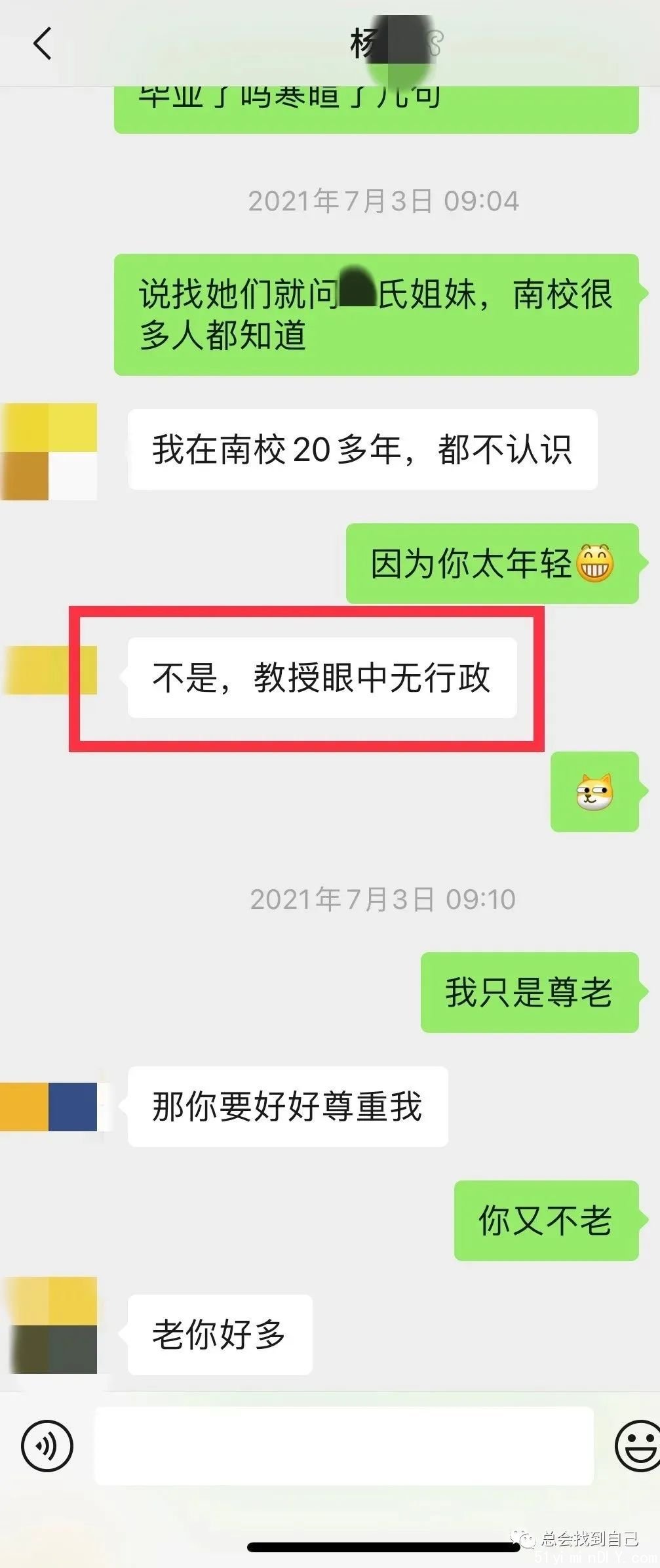
Task: Open avatar beside "那你要好好尊重我" message
Action: point(49,1106)
